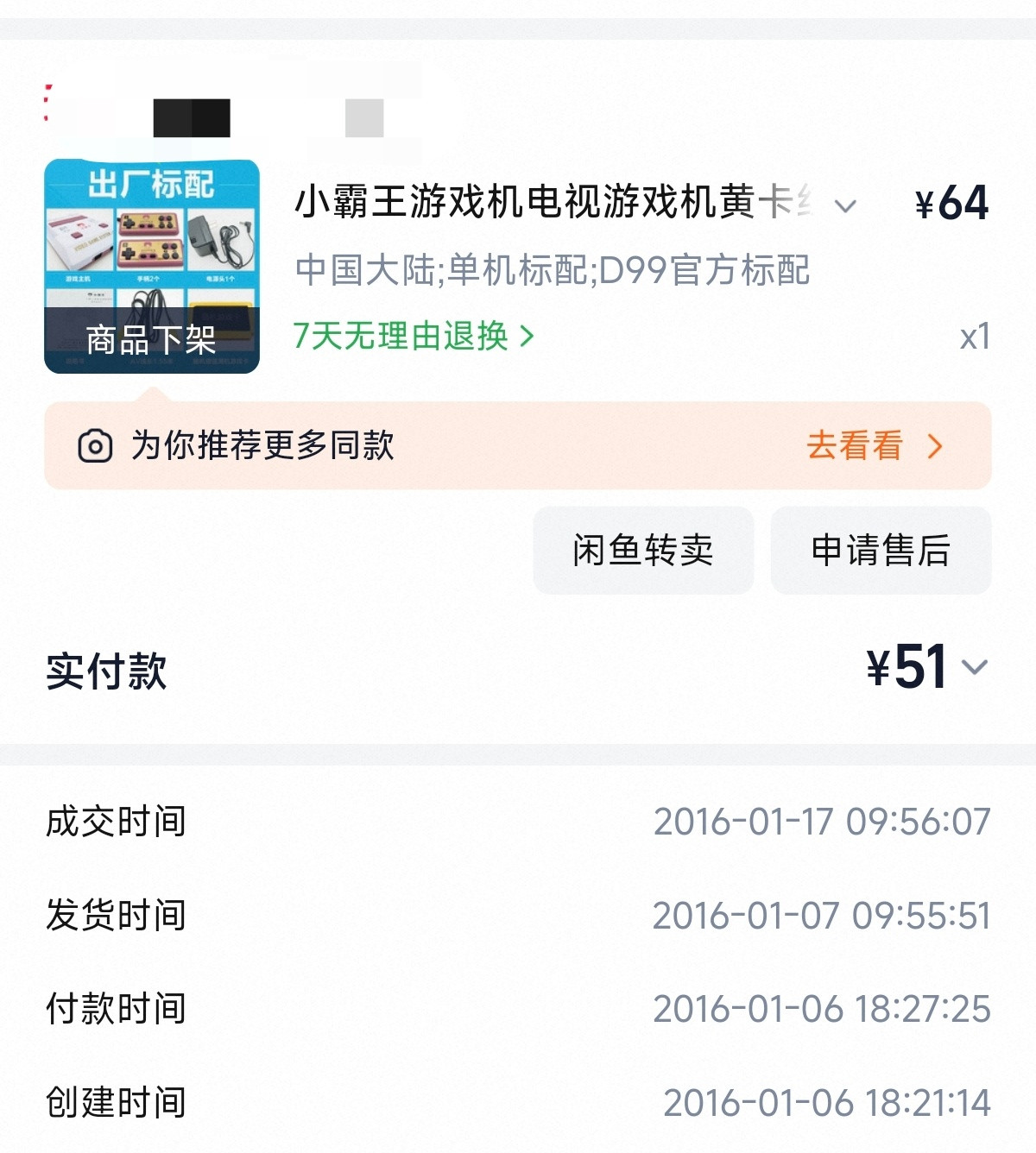Tap the arrow icon next to 去看看
This screenshot has height=1153, width=1036.
pos(932,445)
